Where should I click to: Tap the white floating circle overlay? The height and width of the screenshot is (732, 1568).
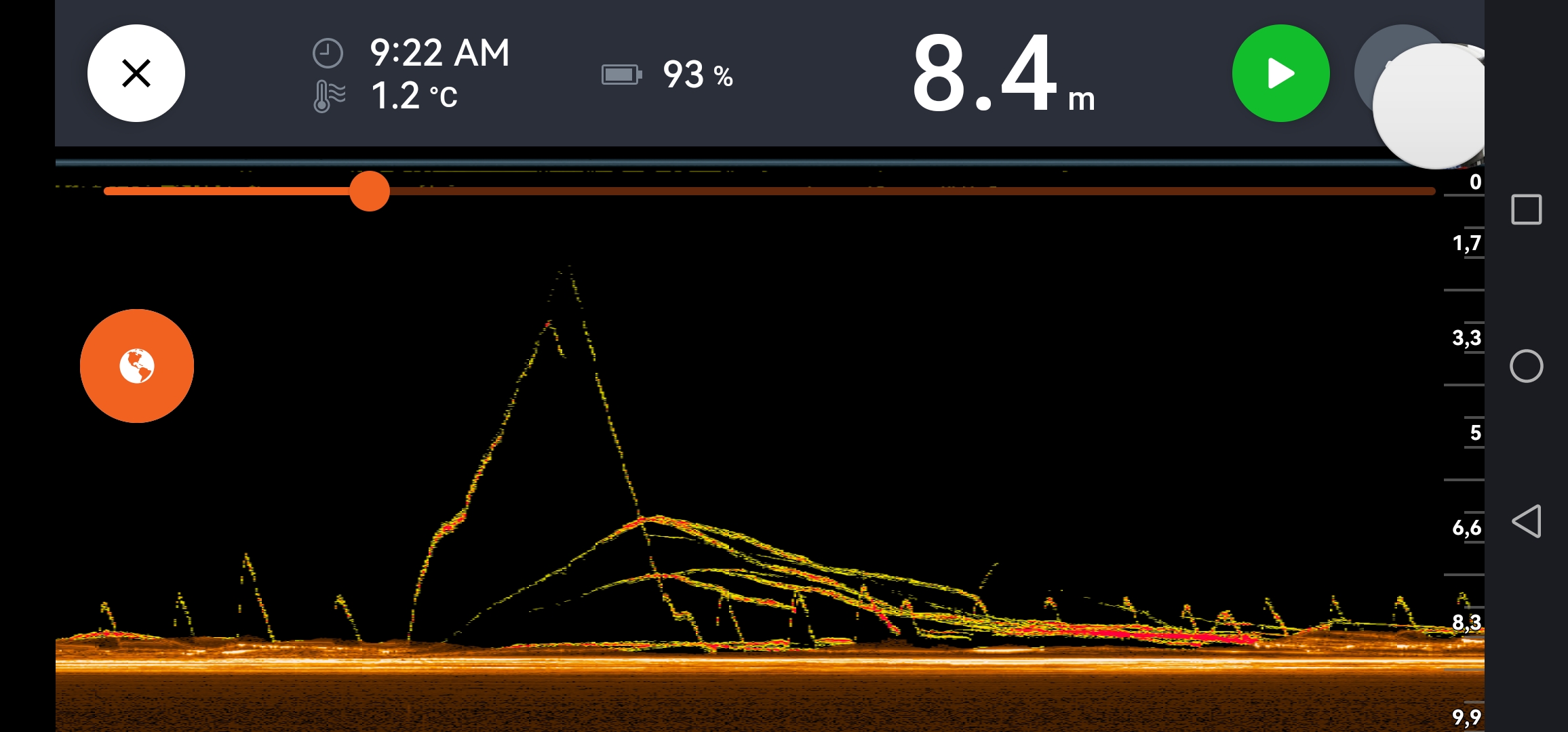tap(1431, 106)
